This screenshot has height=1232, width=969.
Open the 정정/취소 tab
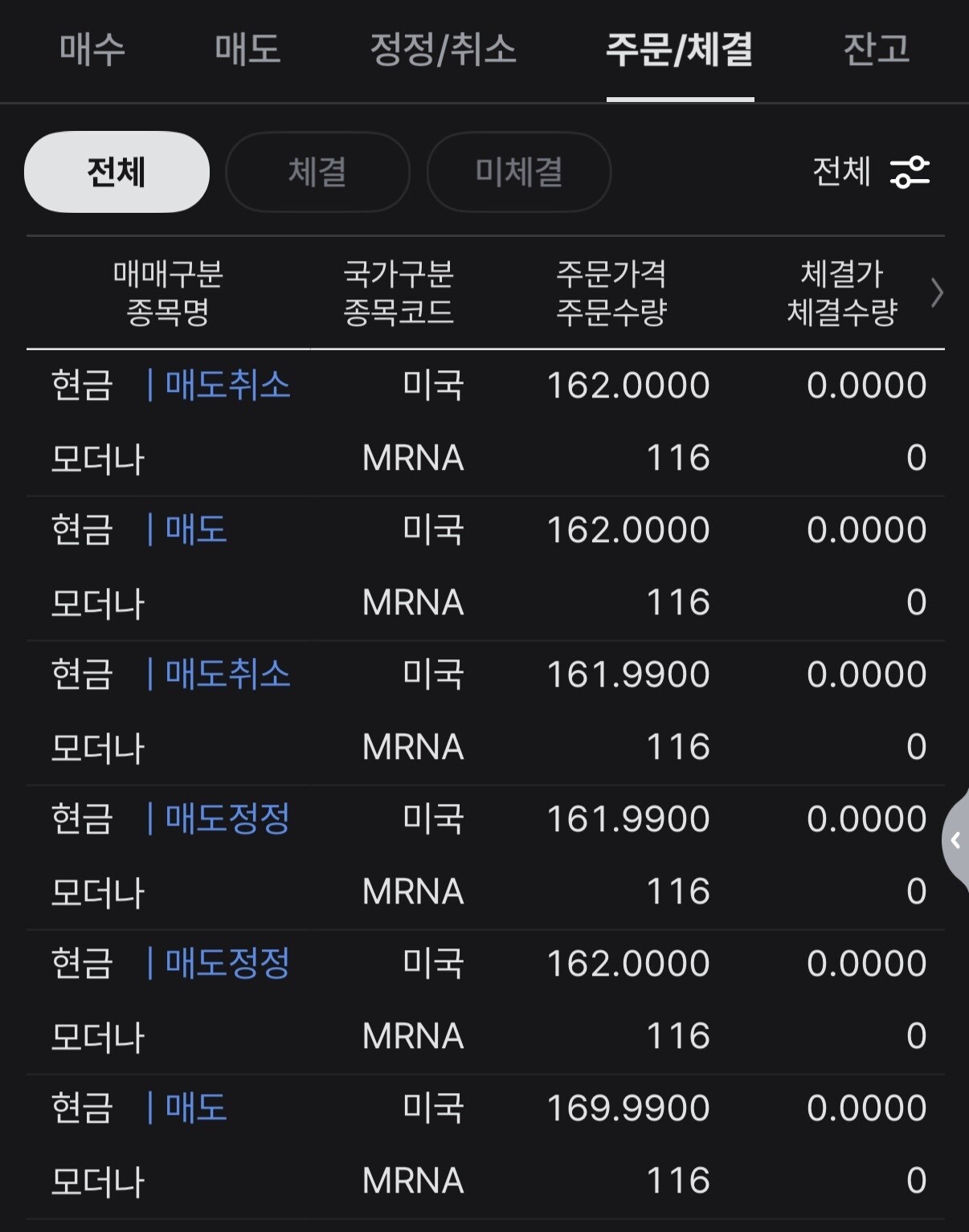pos(443,50)
